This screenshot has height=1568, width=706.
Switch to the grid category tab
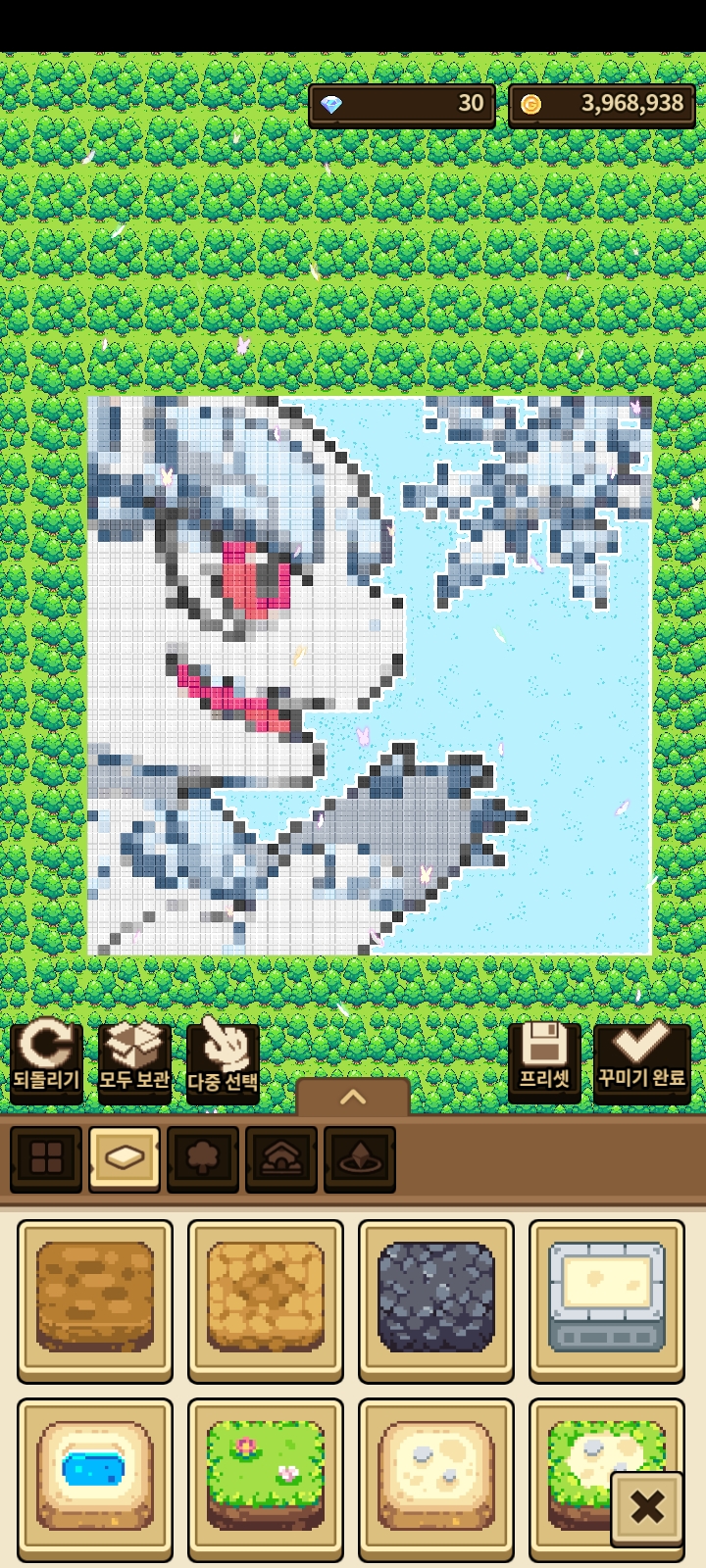click(x=46, y=1158)
